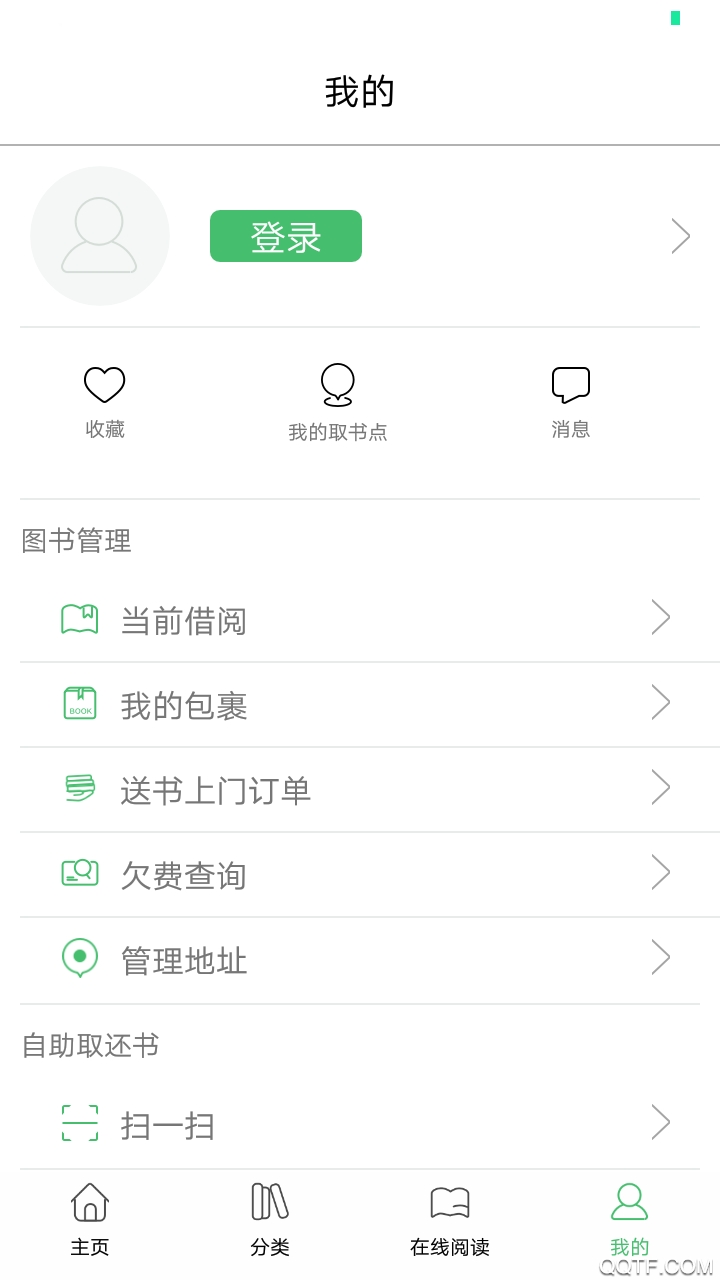Screen dimensions: 720x1280
Task: Open the 分类 category icon
Action: coord(268,1203)
